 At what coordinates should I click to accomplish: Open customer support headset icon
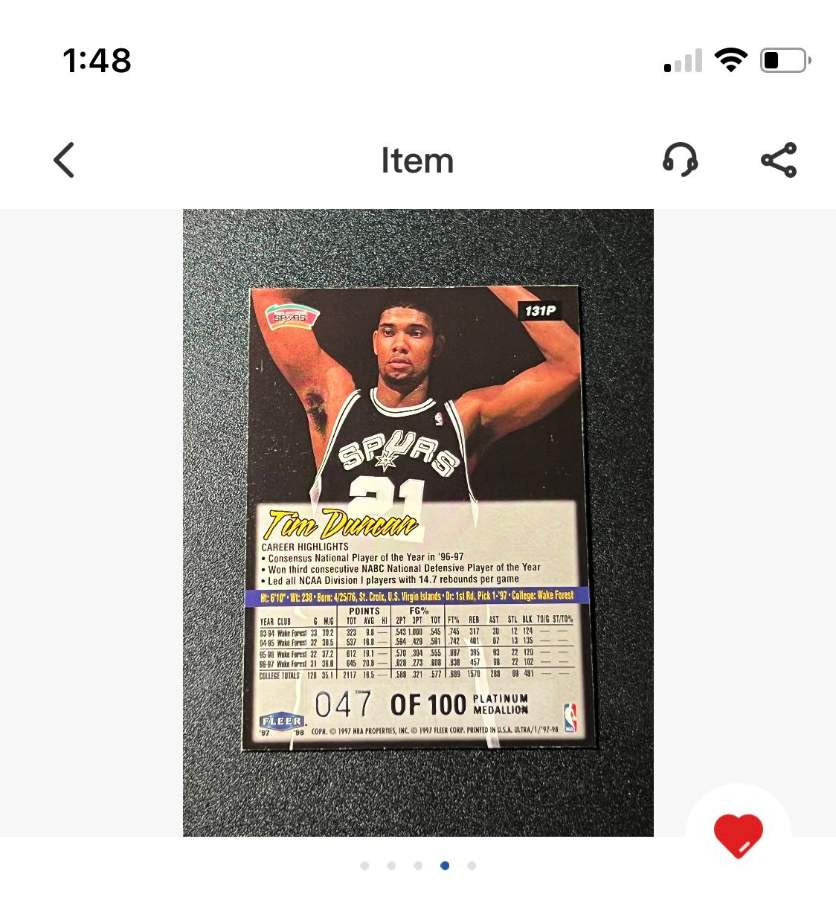click(680, 160)
